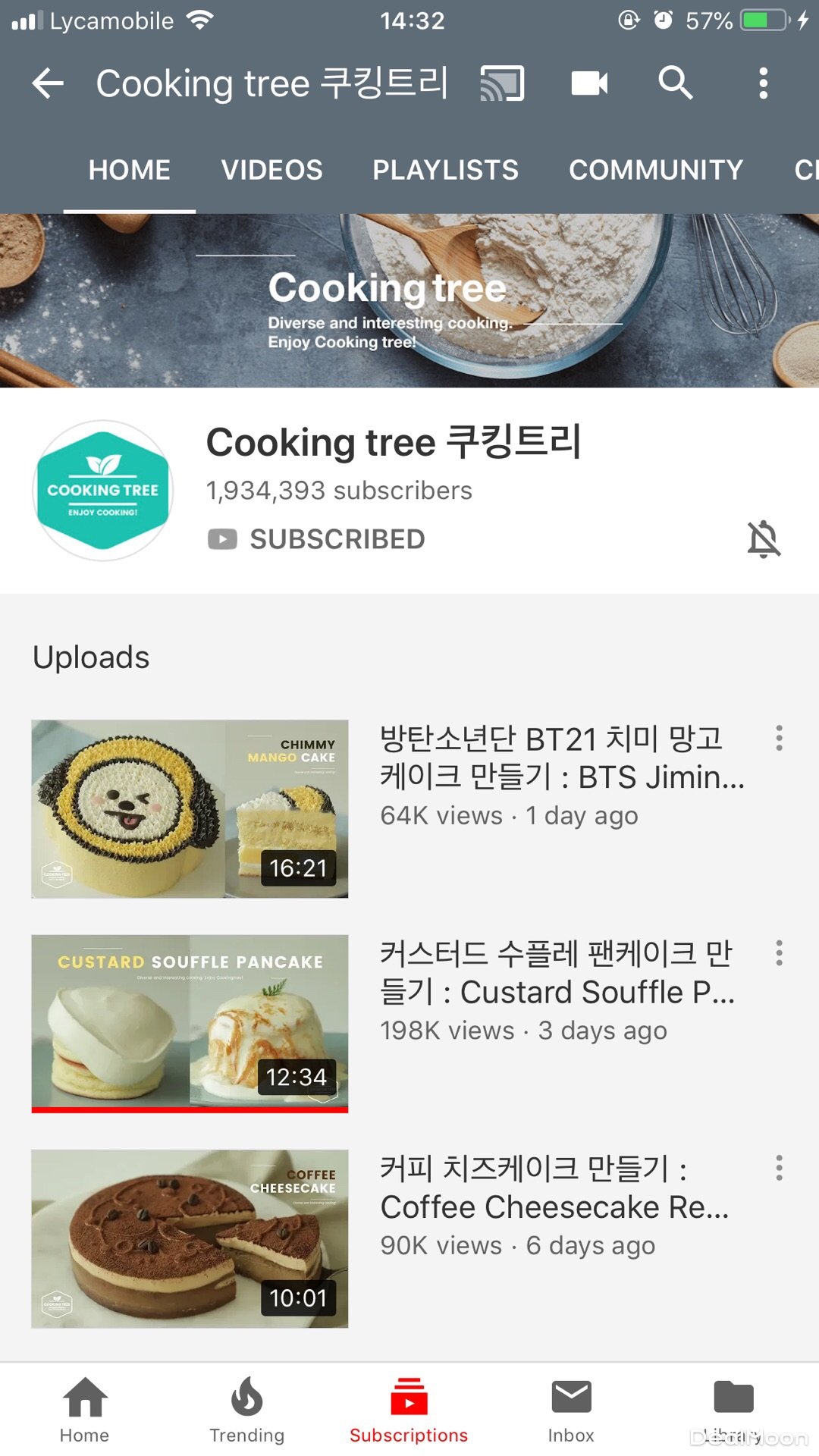Switch to the COMMUNITY tab
The image size is (819, 1456).
tap(656, 170)
